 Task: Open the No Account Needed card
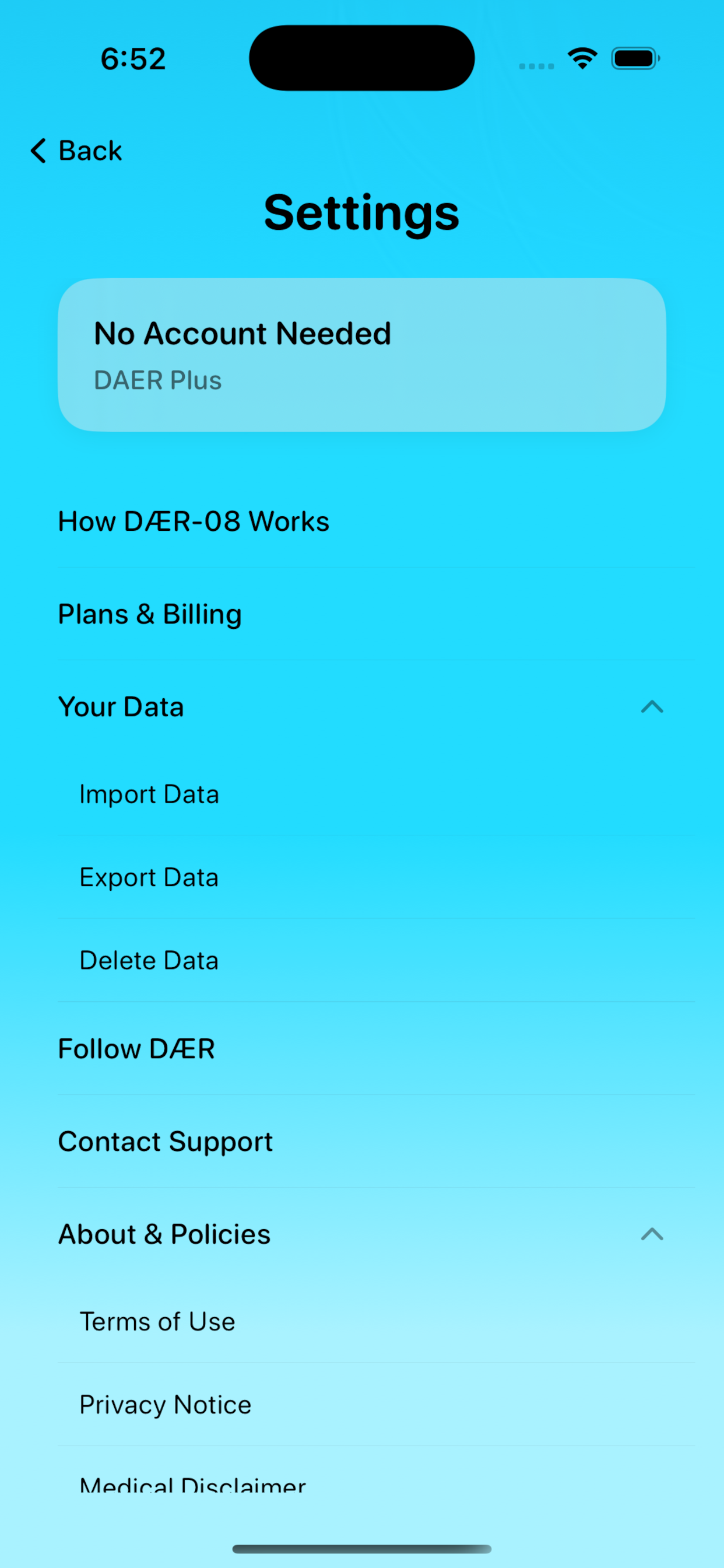coord(361,355)
